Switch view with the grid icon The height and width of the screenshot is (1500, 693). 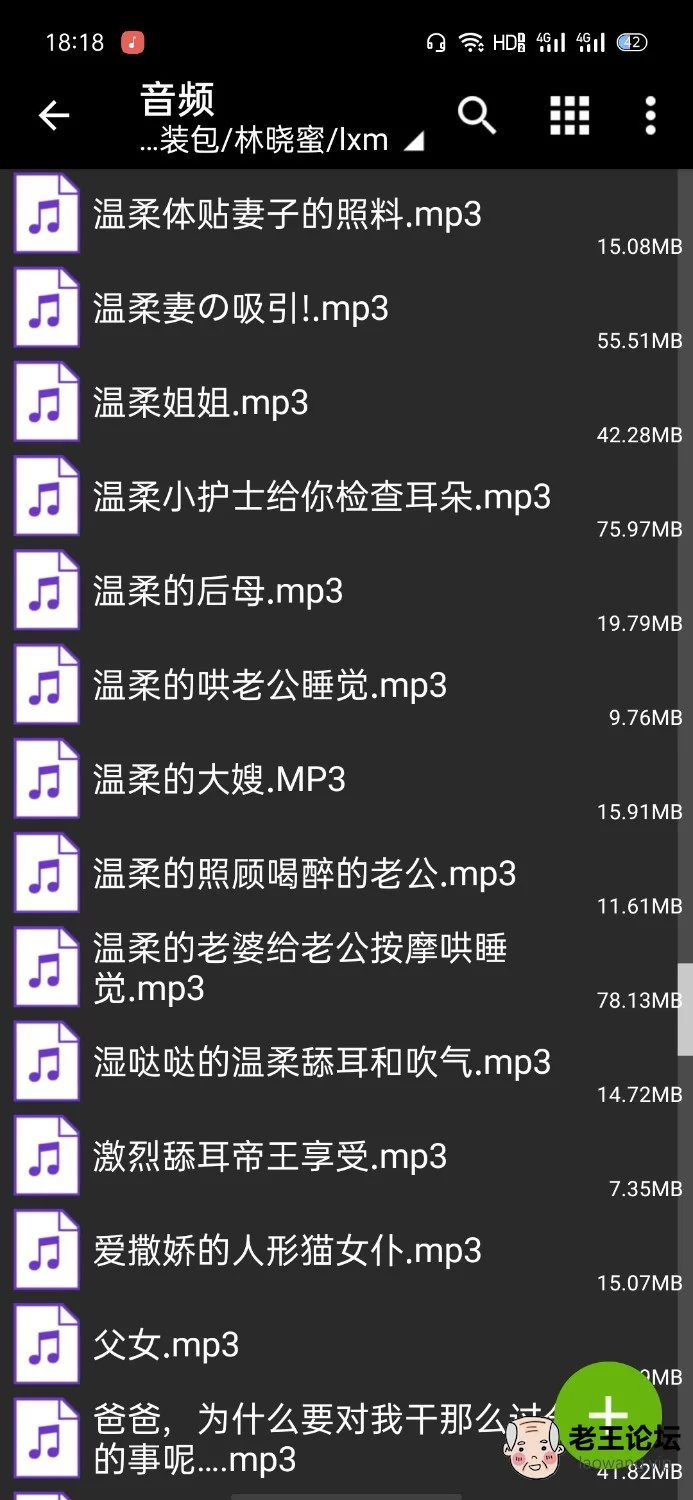tap(570, 116)
